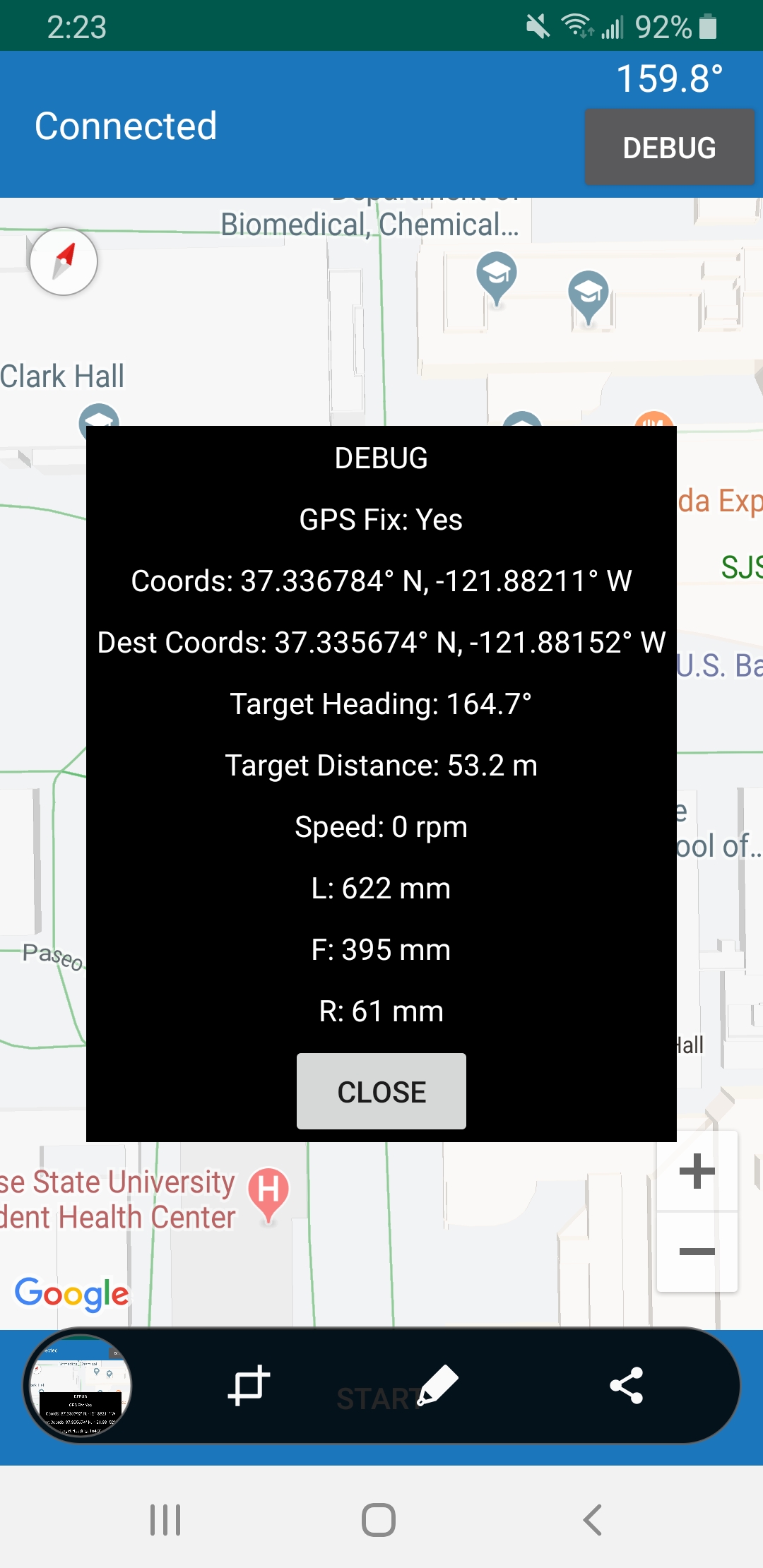Share the captured screenshot
This screenshot has width=763, height=1568.
(x=627, y=1385)
